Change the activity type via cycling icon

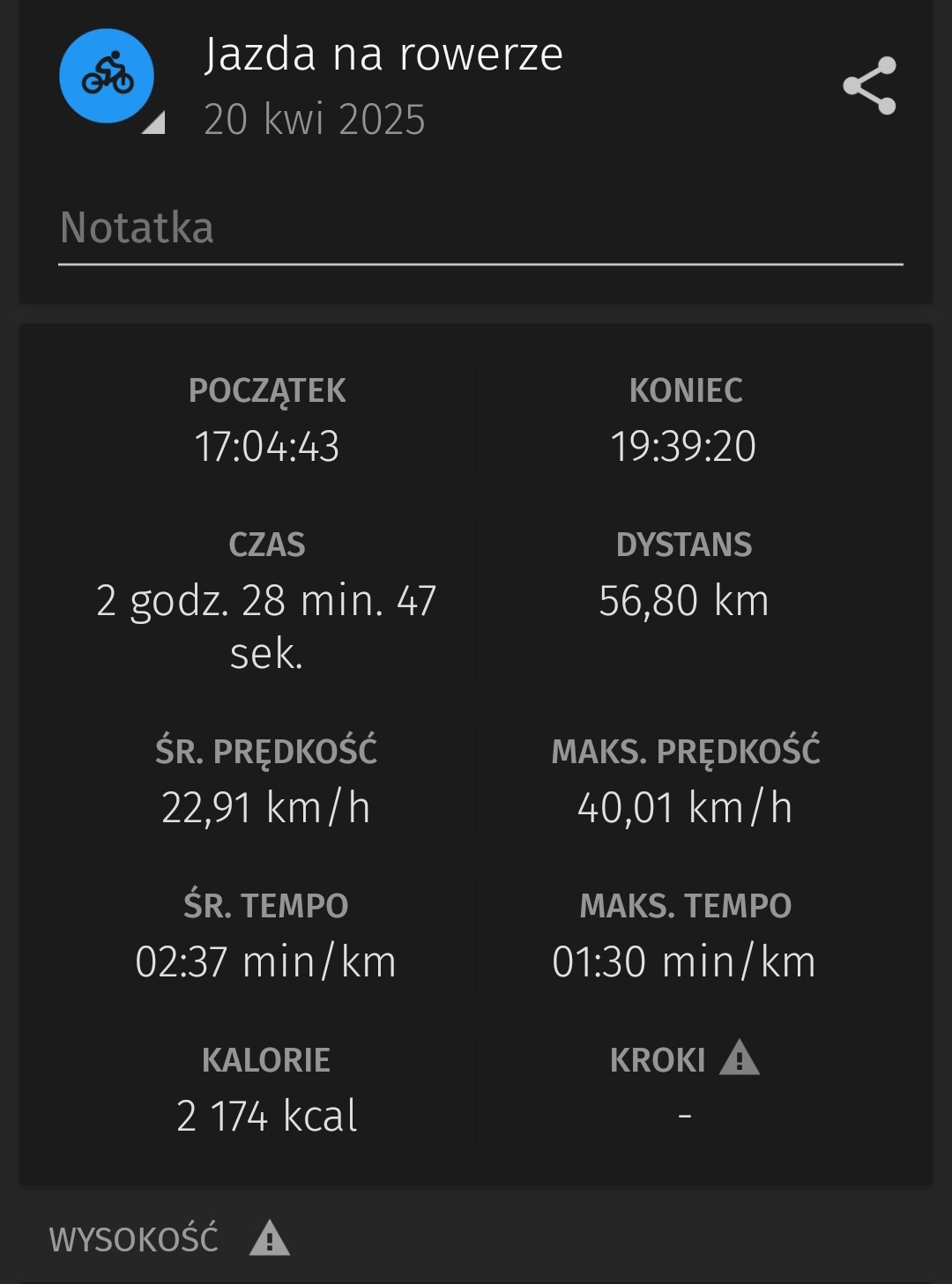(108, 77)
